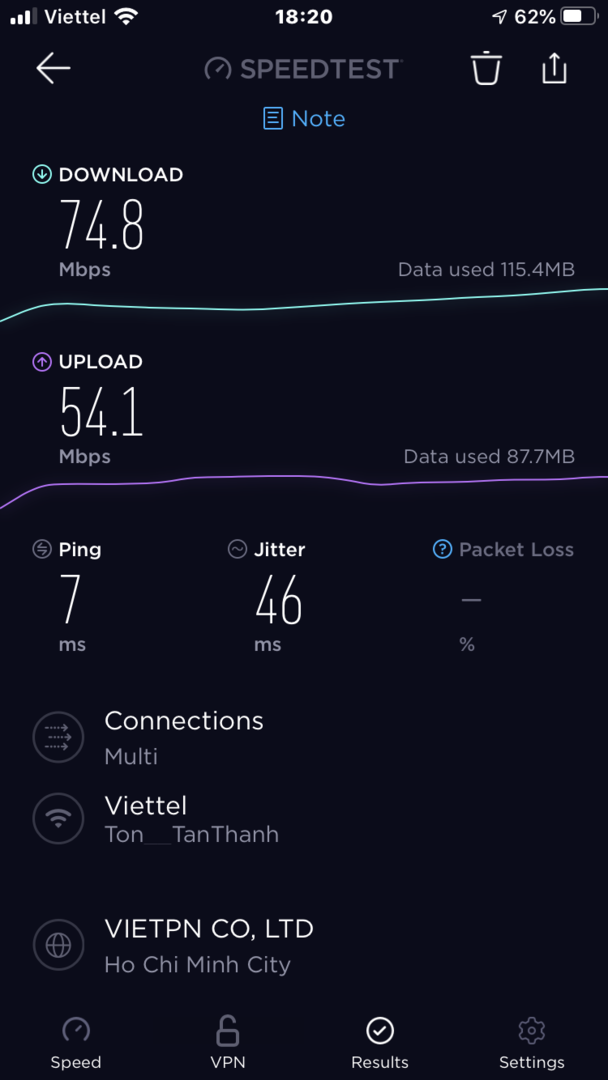Open Packet Loss help info
This screenshot has height=1080, width=608.
[x=442, y=549]
